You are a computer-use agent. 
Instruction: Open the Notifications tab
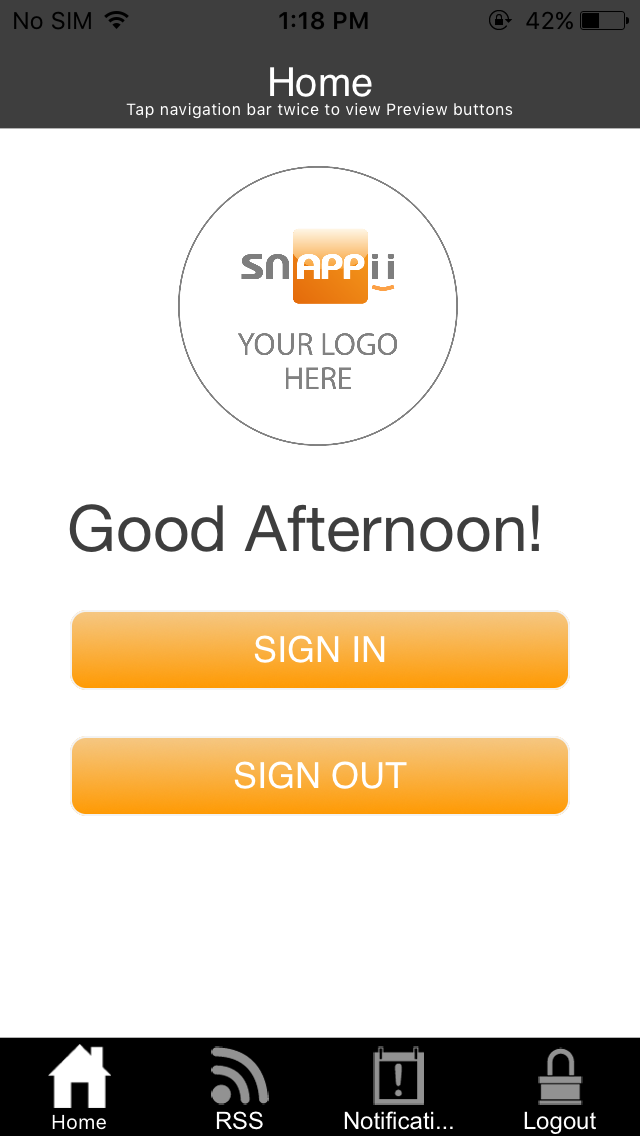pyautogui.click(x=399, y=1088)
